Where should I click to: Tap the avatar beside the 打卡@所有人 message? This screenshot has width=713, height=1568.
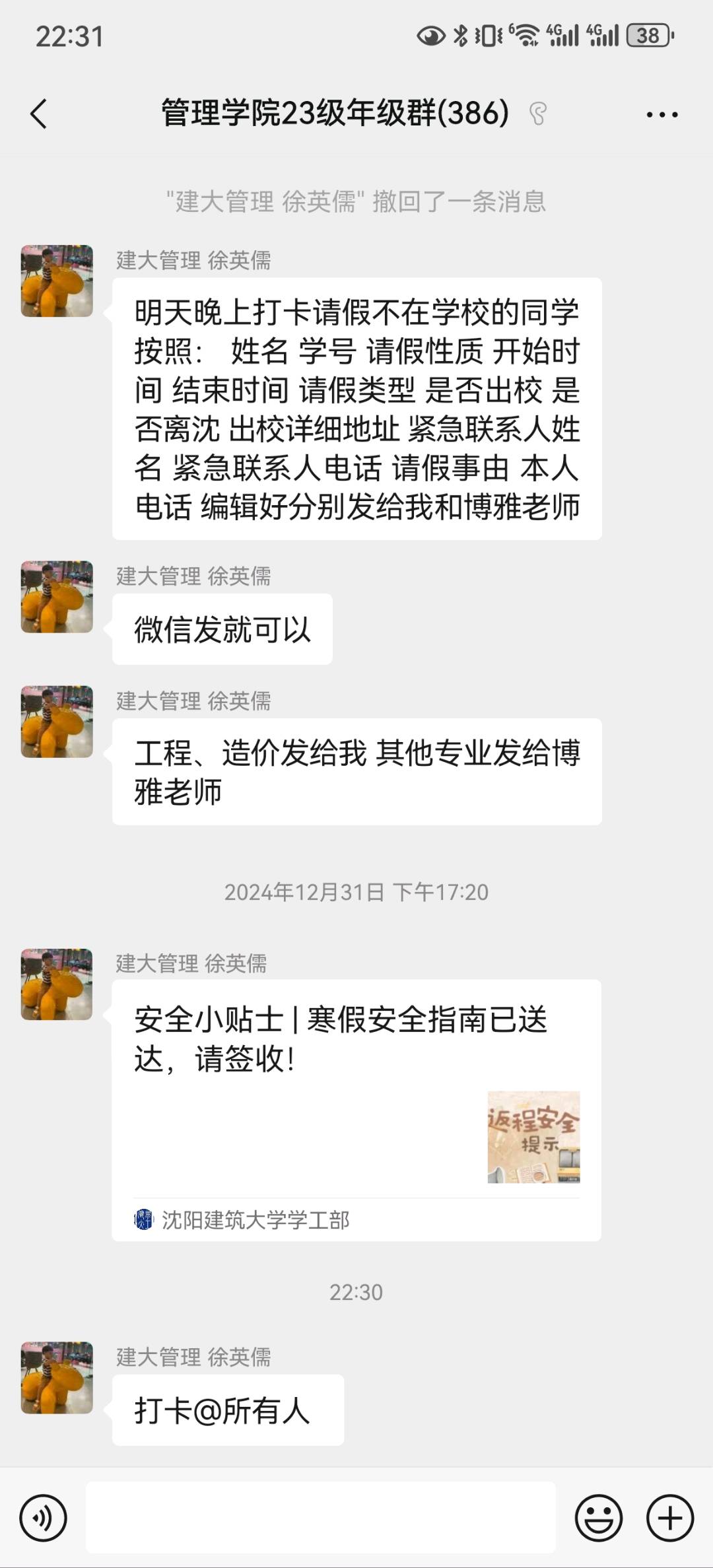coord(57,1377)
